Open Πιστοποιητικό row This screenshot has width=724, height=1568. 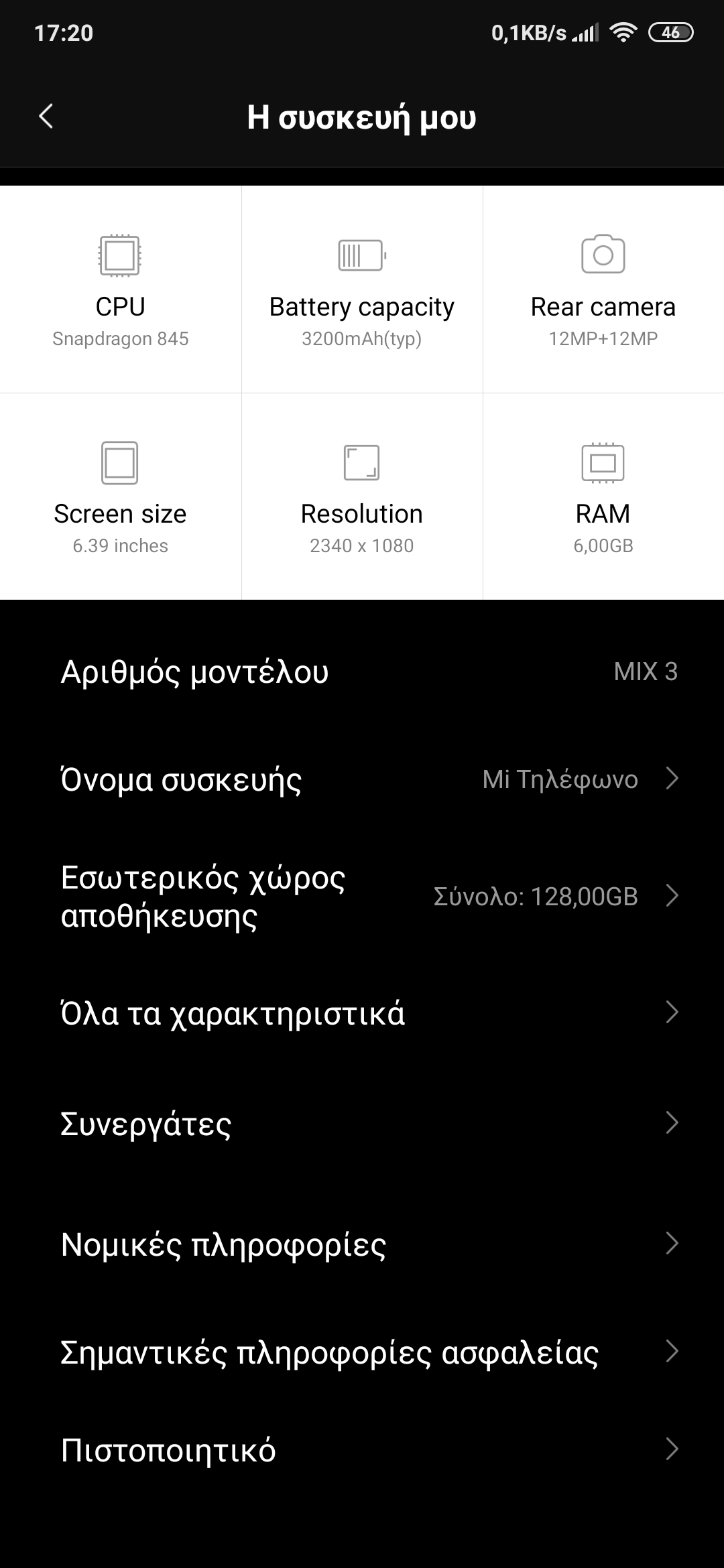[x=362, y=1450]
